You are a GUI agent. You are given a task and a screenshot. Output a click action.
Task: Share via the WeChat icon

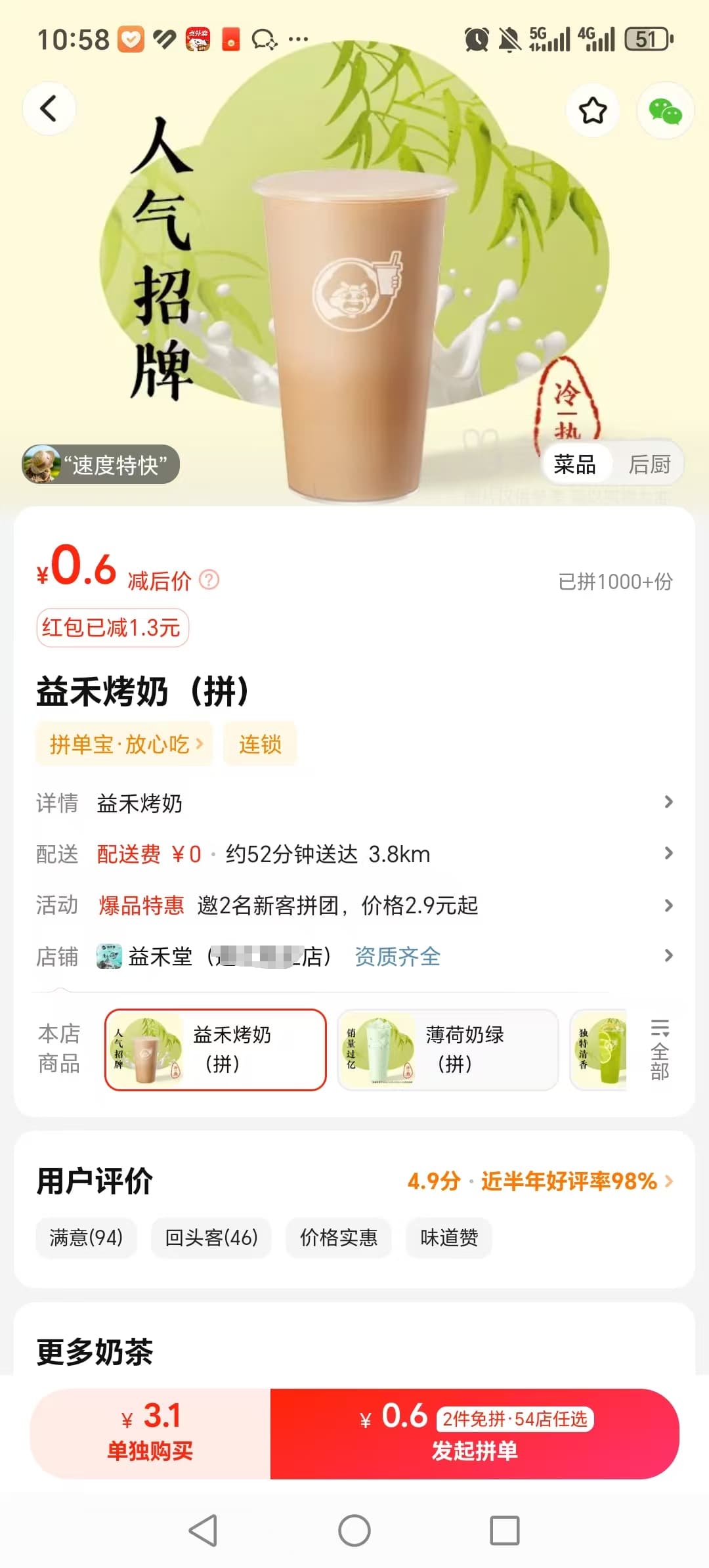(665, 110)
